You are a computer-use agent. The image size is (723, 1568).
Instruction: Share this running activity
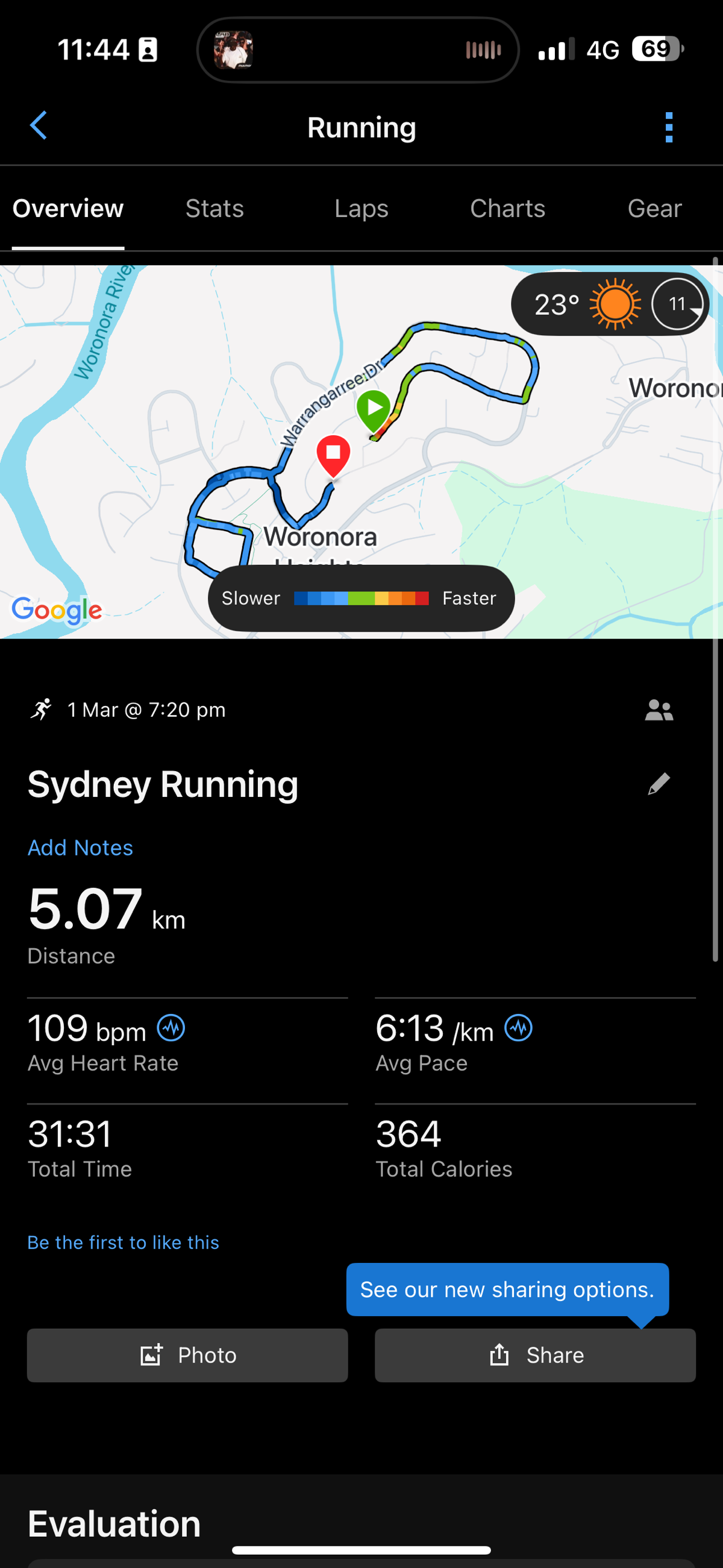click(x=535, y=1355)
